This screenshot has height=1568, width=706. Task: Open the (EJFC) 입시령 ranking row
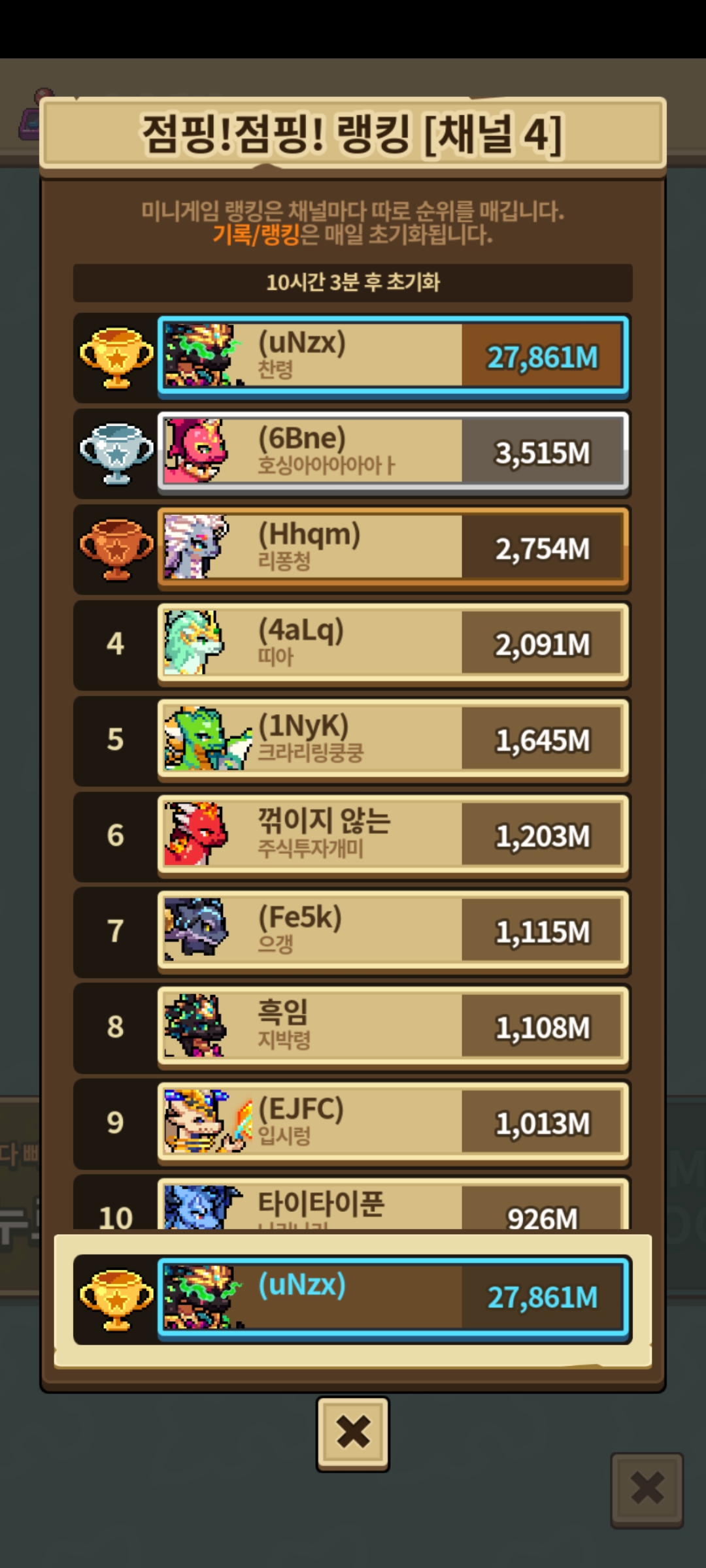tap(392, 1122)
